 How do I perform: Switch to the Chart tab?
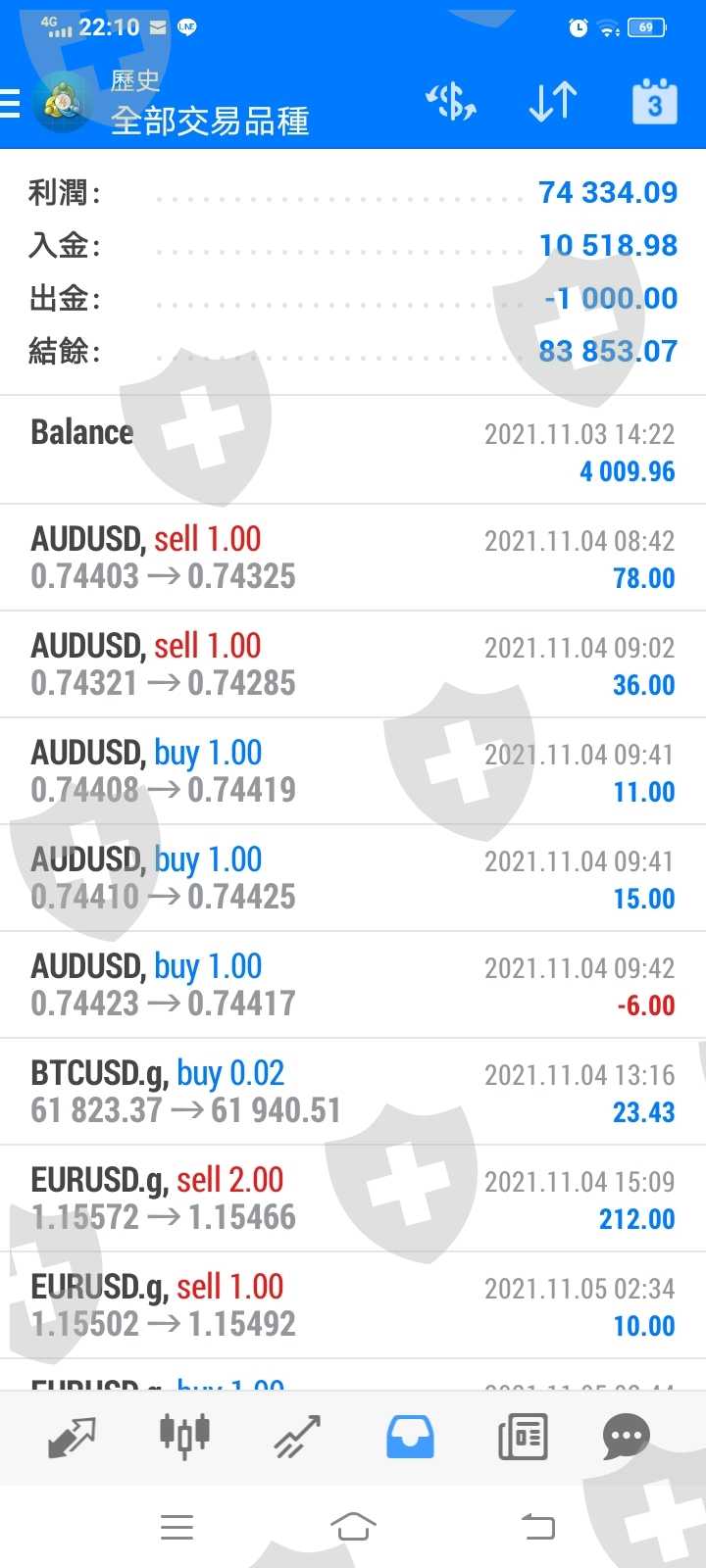pos(184,1437)
